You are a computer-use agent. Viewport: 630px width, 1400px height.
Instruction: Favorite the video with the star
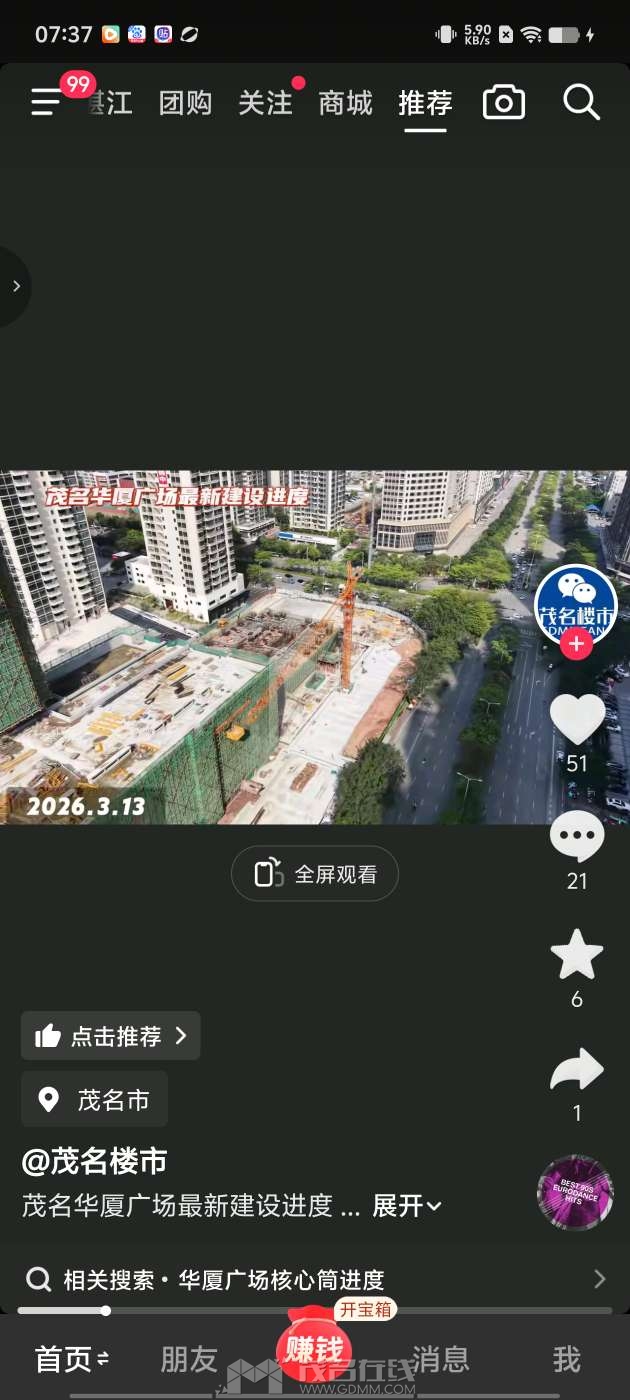tap(577, 956)
